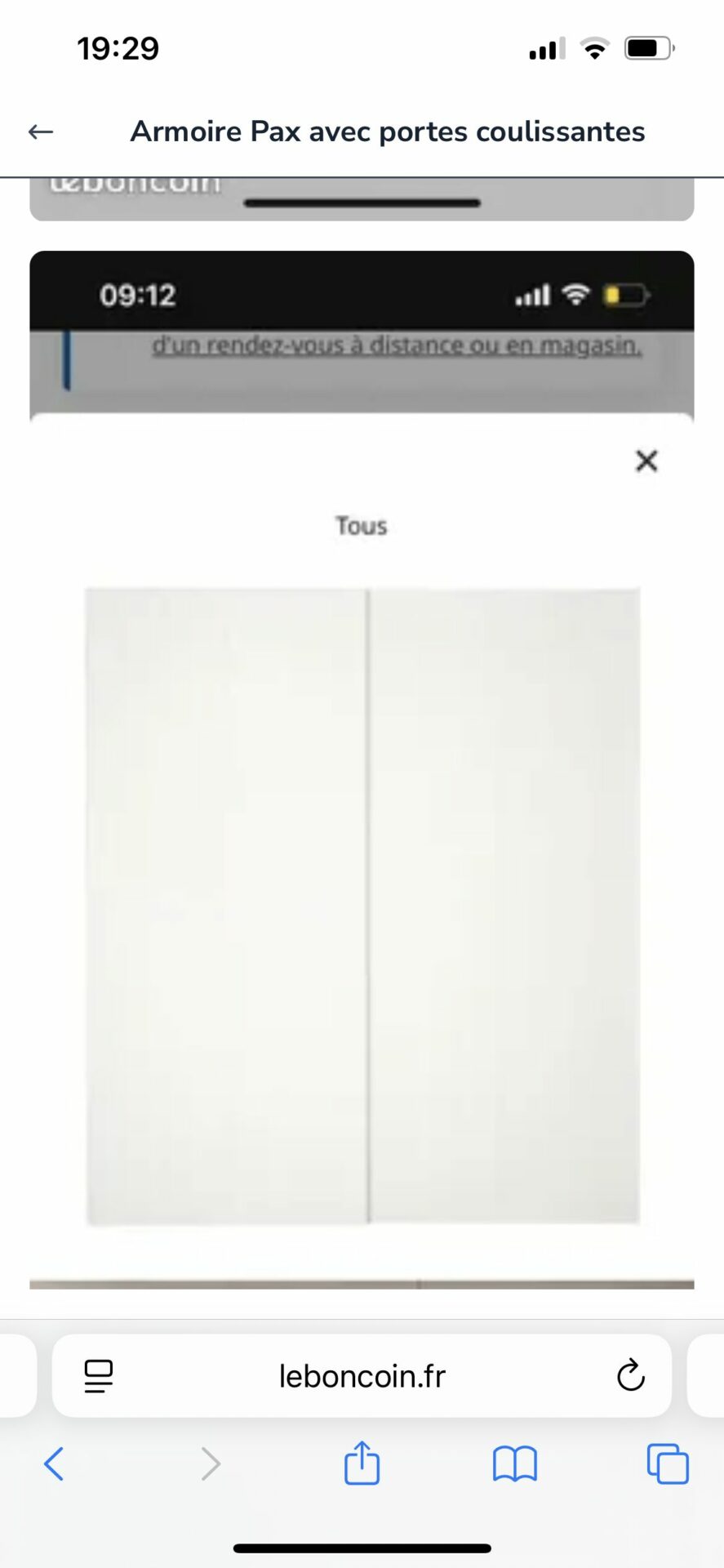724x1568 pixels.
Task: Open Safari bookmarks
Action: pos(515,1463)
